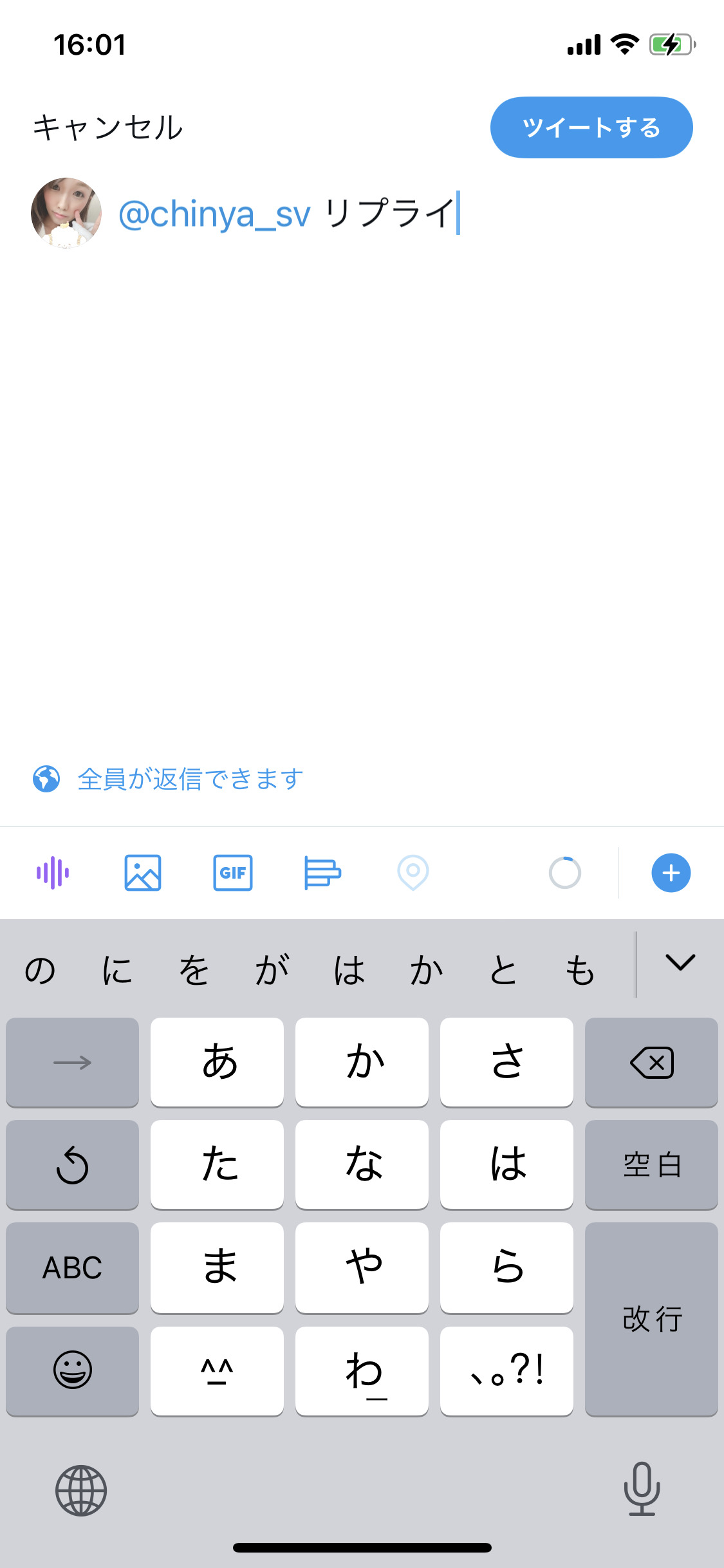Viewport: 724px width, 1568px height.
Task: Add a location tag
Action: click(x=413, y=873)
